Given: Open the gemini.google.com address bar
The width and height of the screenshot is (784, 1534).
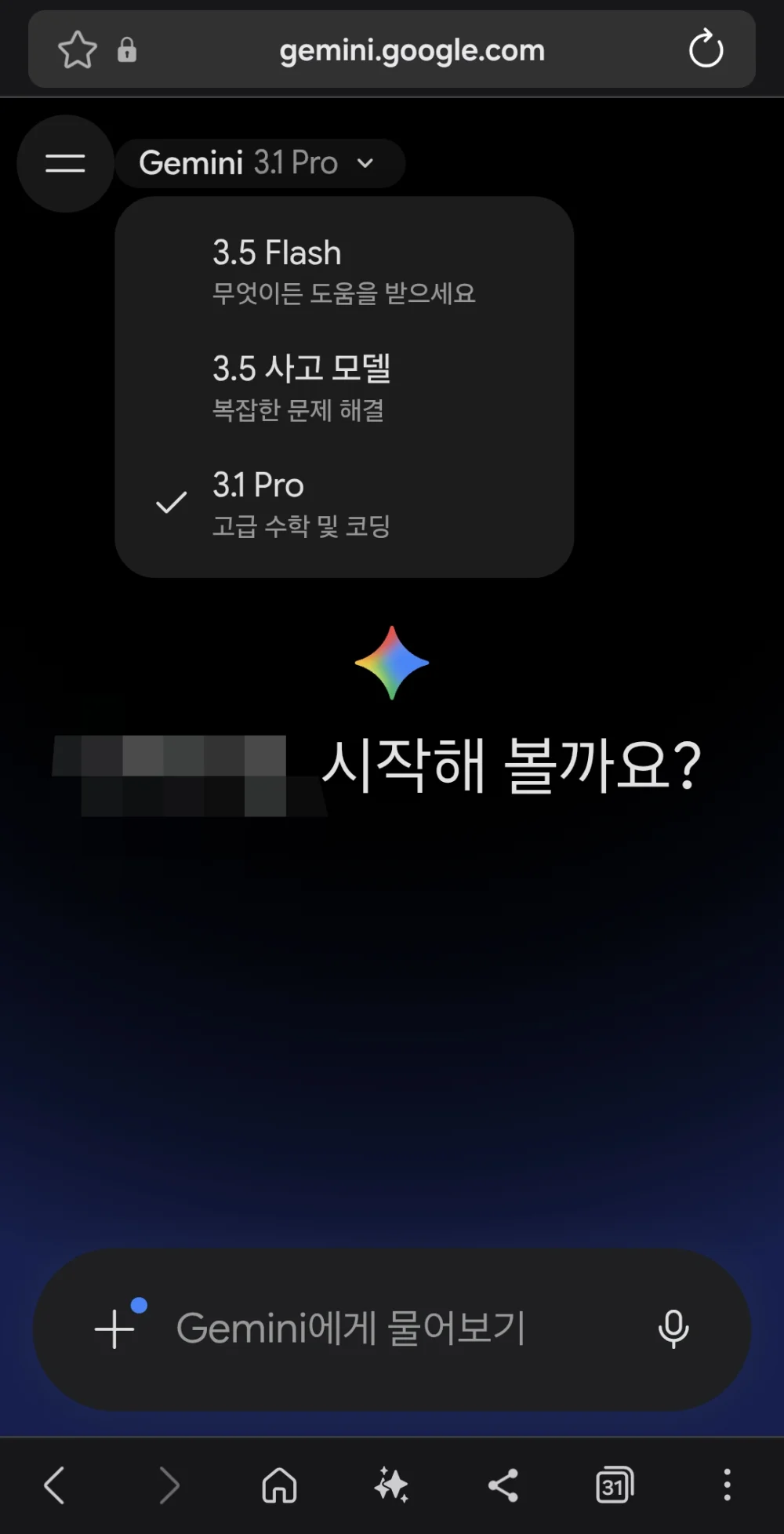Looking at the screenshot, I should [412, 50].
